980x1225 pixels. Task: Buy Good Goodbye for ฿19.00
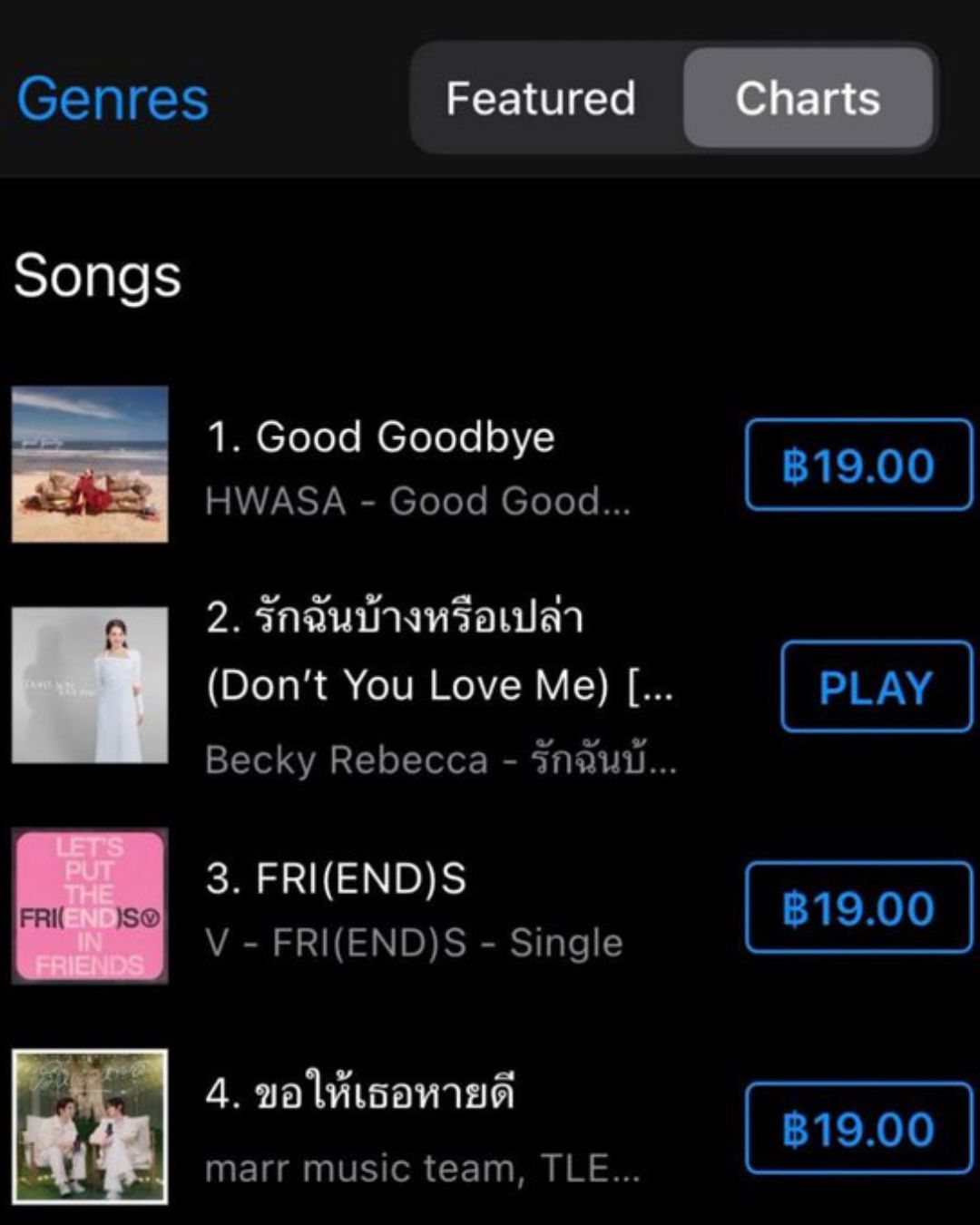tap(858, 465)
